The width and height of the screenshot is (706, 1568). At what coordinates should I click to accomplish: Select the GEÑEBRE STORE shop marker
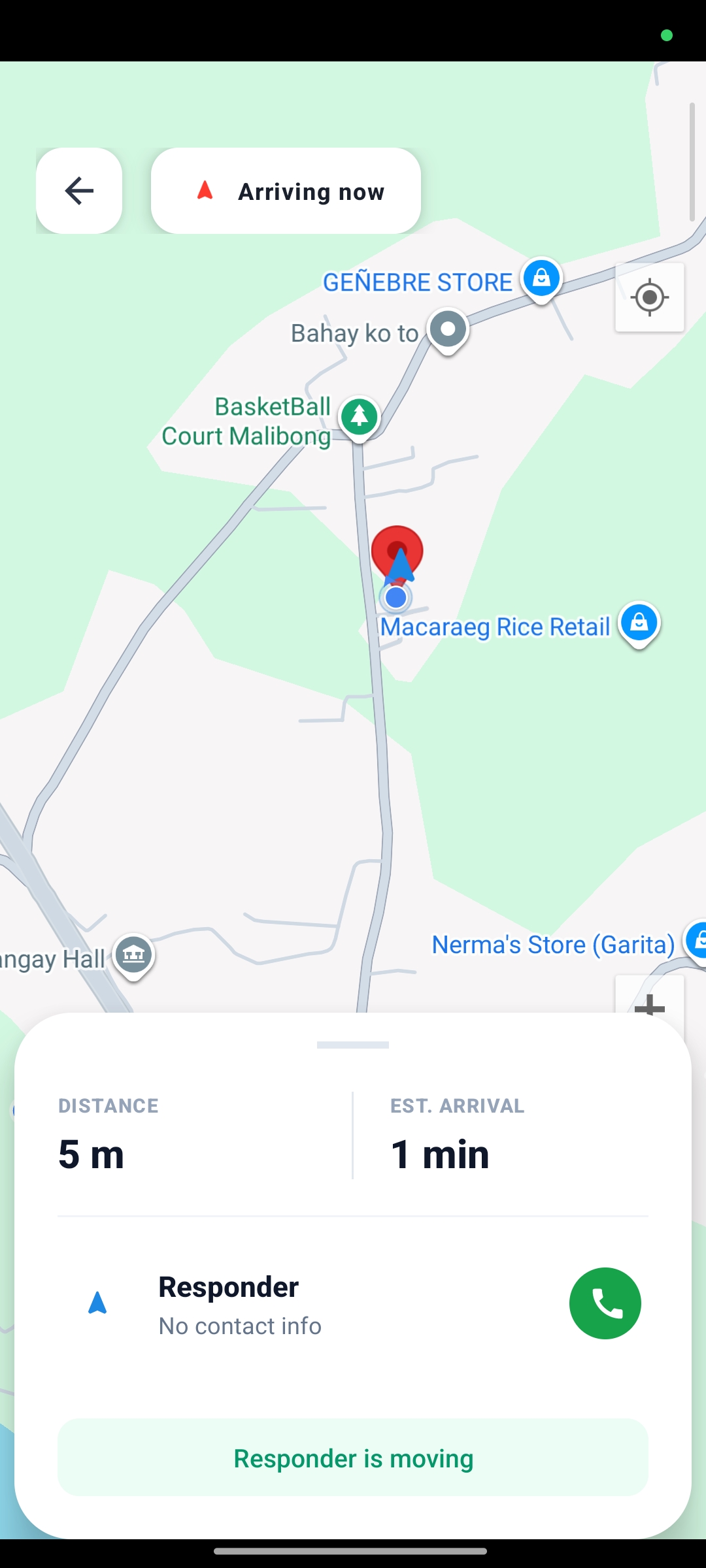[x=541, y=278]
